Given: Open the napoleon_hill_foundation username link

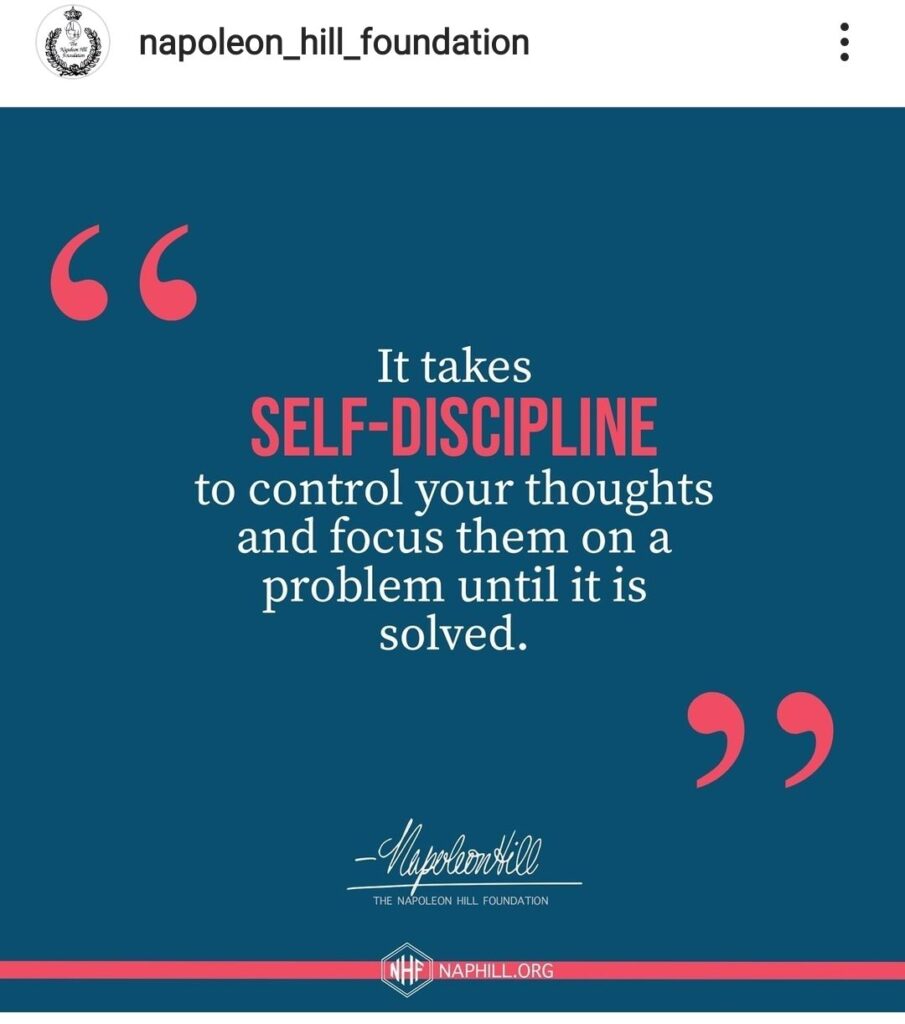Looking at the screenshot, I should (x=334, y=43).
